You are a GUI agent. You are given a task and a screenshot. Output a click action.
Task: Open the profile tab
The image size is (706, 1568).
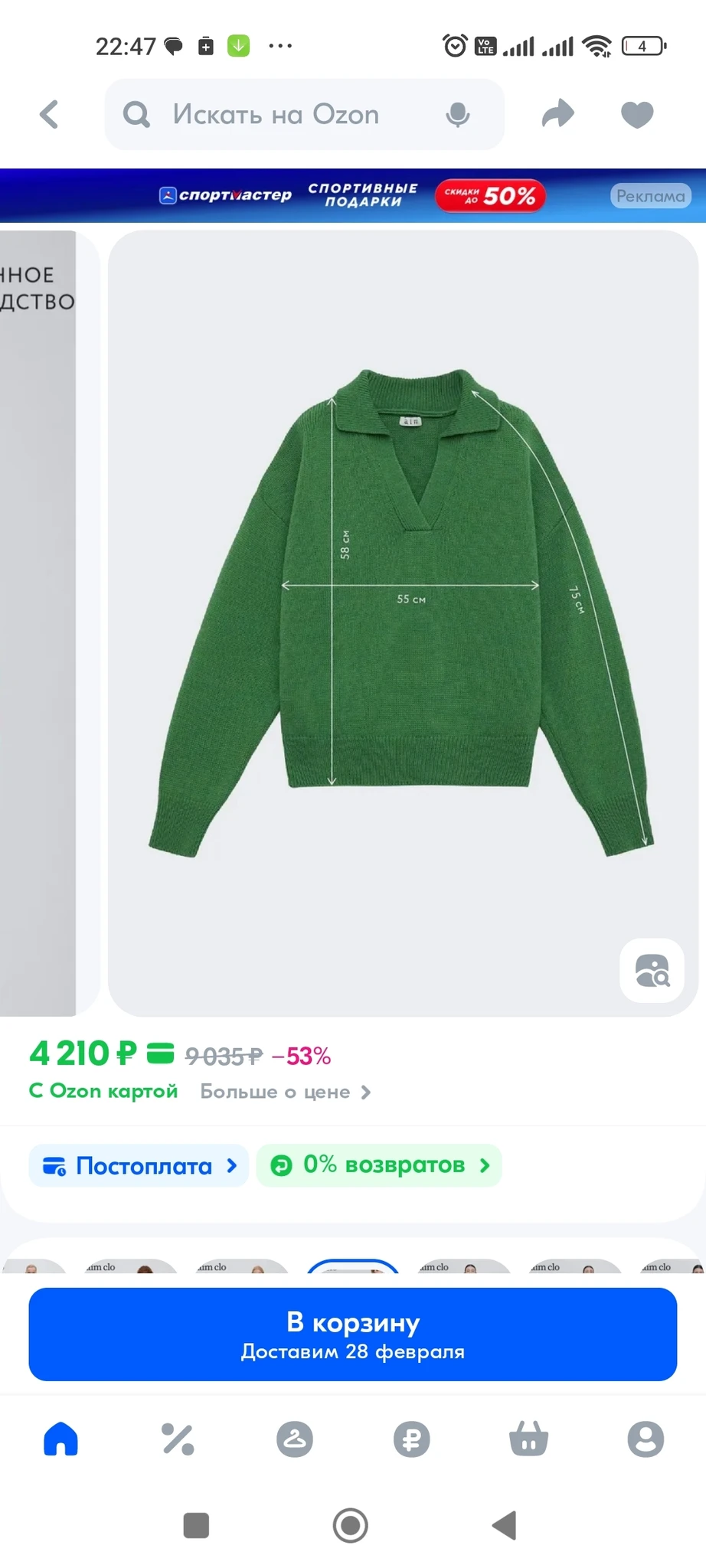(x=646, y=1439)
